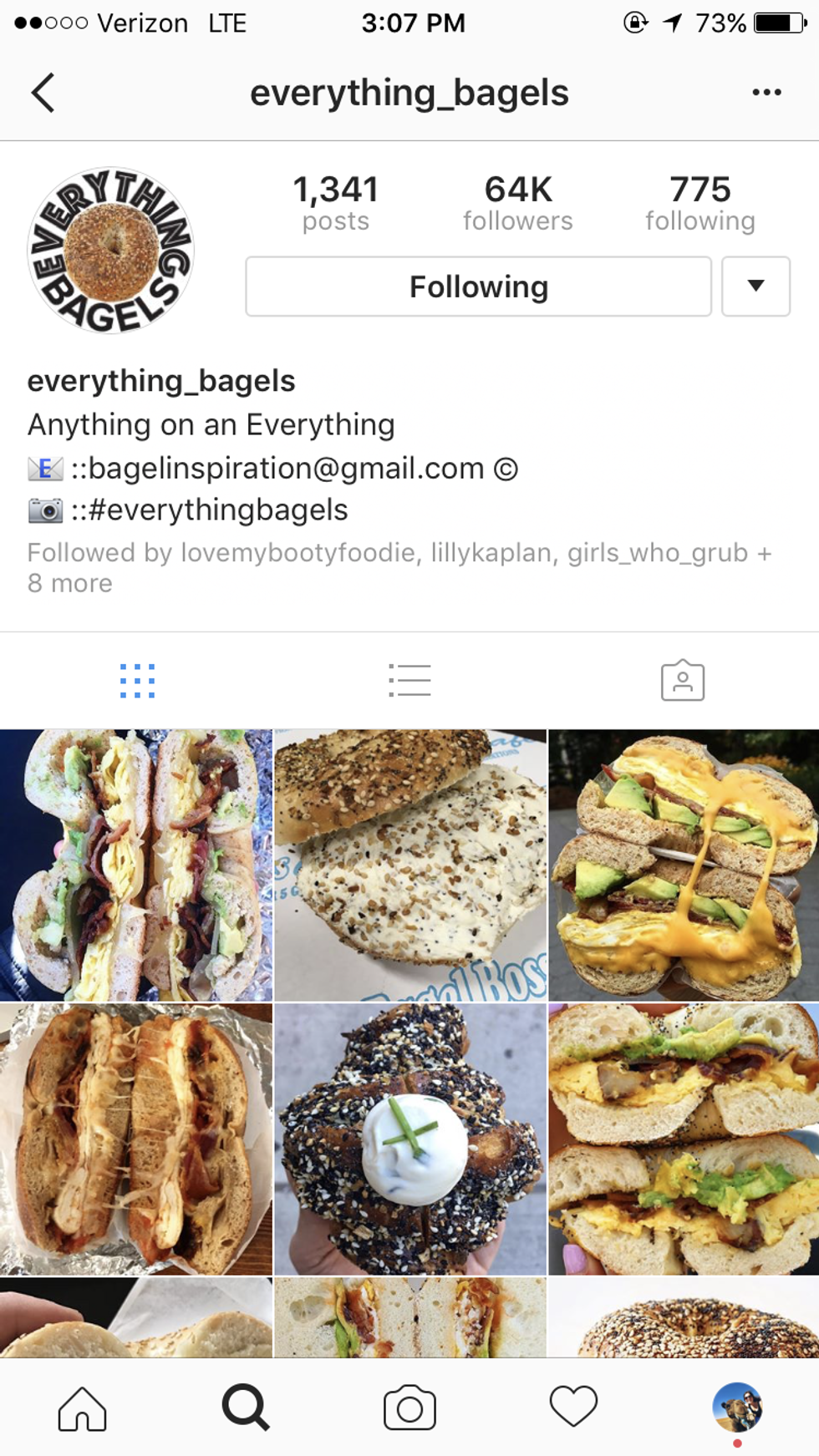
Task: Switch to list view
Action: (x=409, y=681)
